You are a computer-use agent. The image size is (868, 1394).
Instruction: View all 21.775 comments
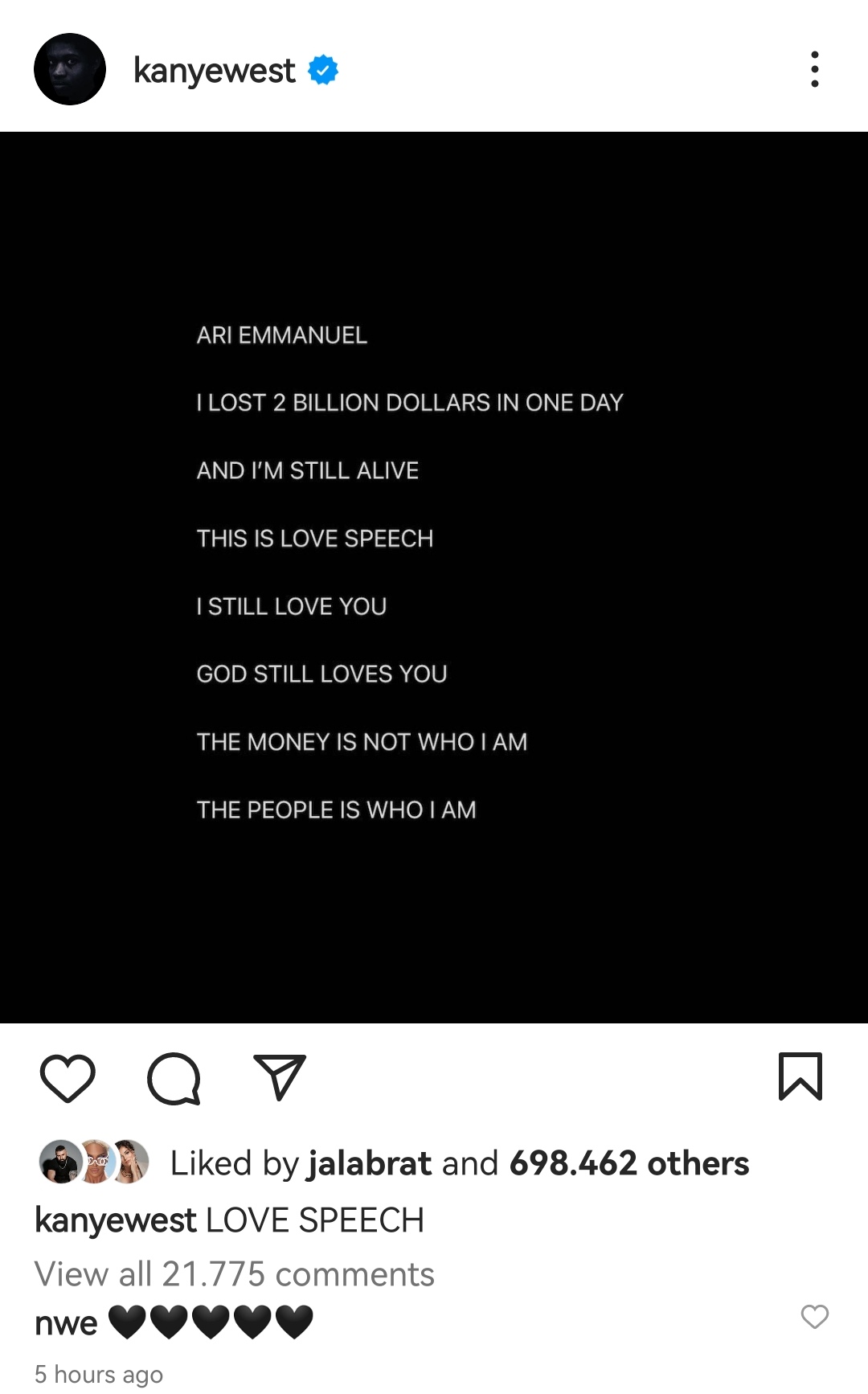pyautogui.click(x=234, y=1274)
